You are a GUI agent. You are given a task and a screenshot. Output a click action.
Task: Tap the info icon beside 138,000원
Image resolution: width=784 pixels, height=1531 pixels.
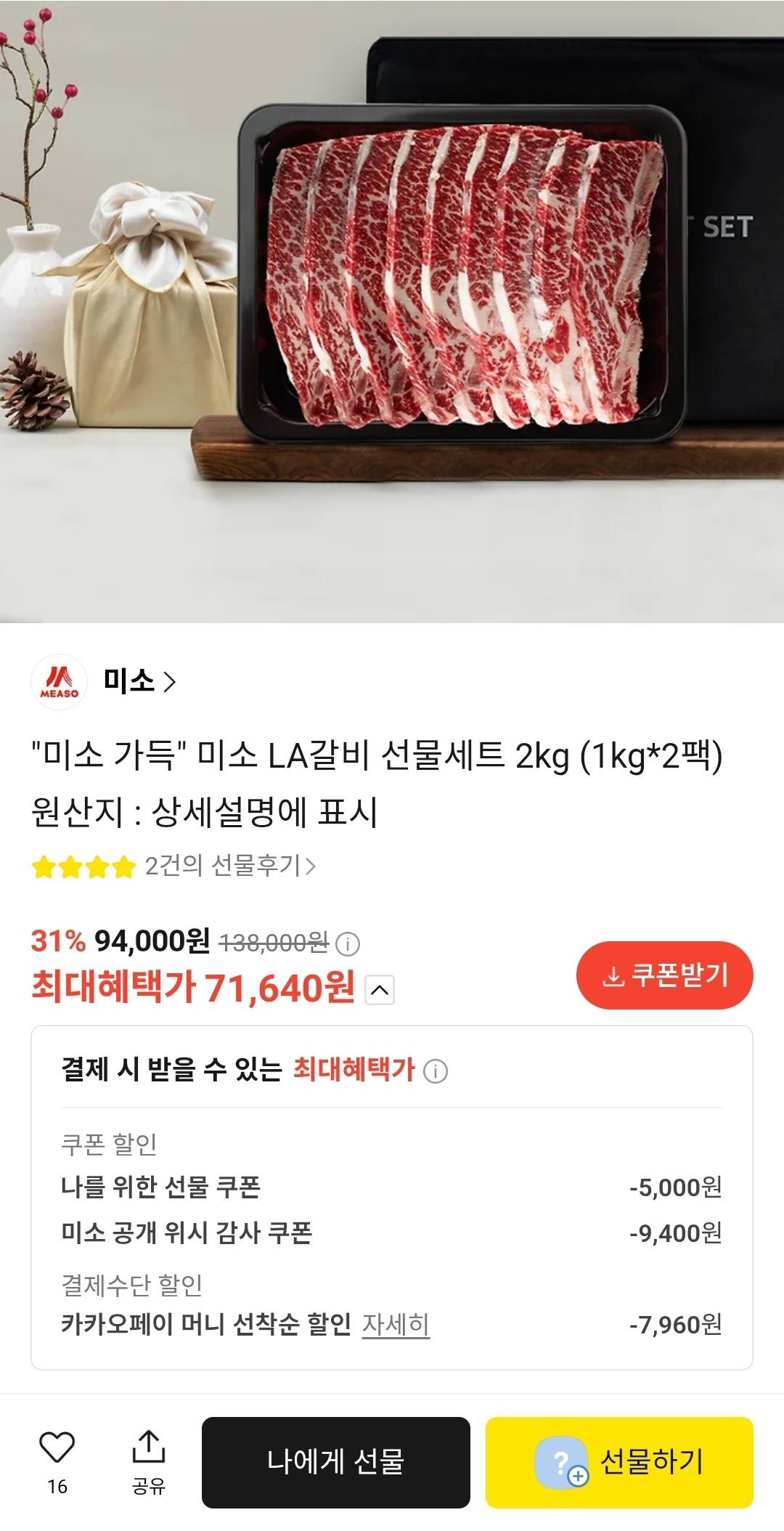tap(348, 943)
